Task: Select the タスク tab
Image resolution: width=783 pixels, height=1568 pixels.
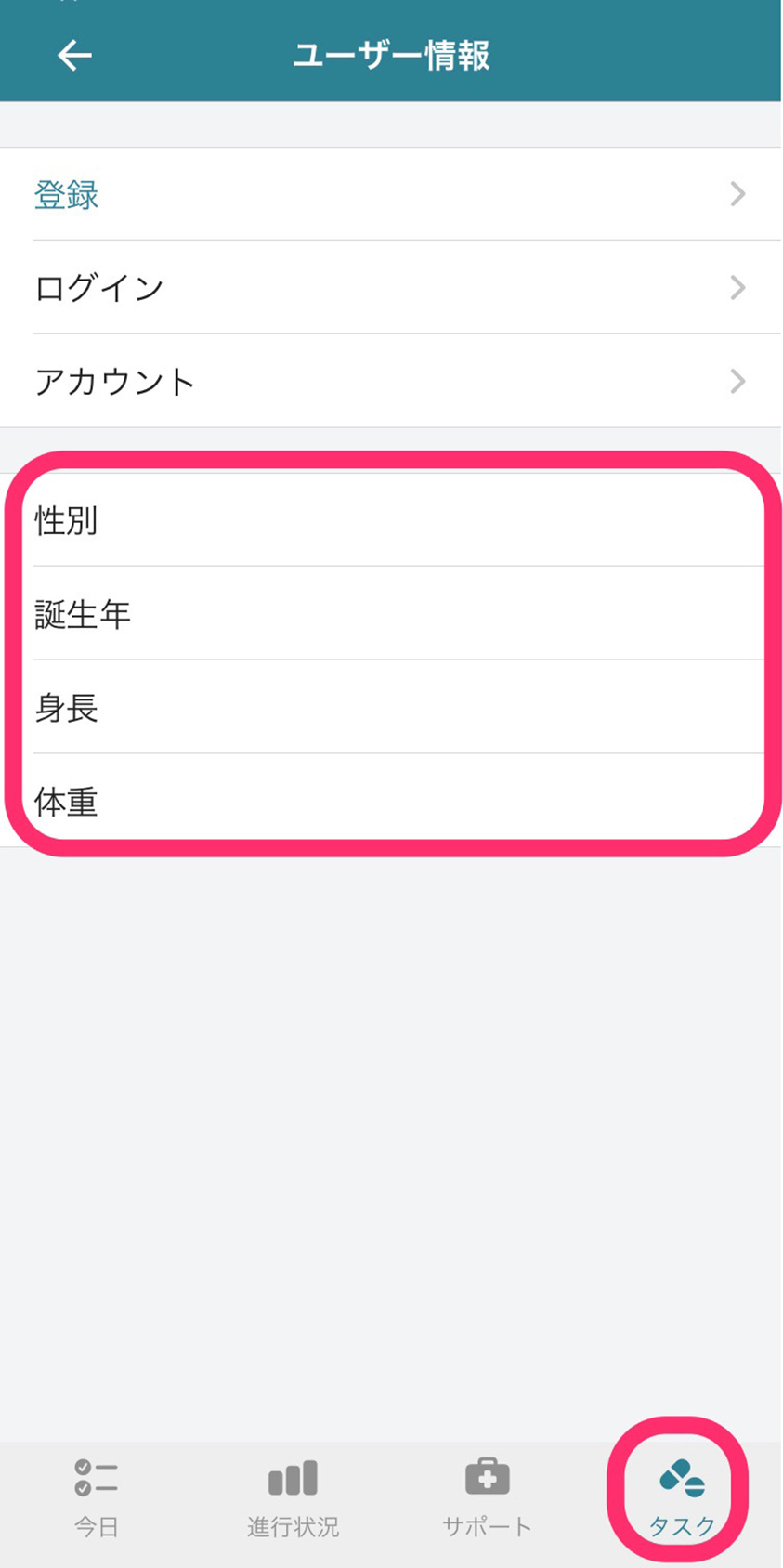Action: coord(682,1497)
